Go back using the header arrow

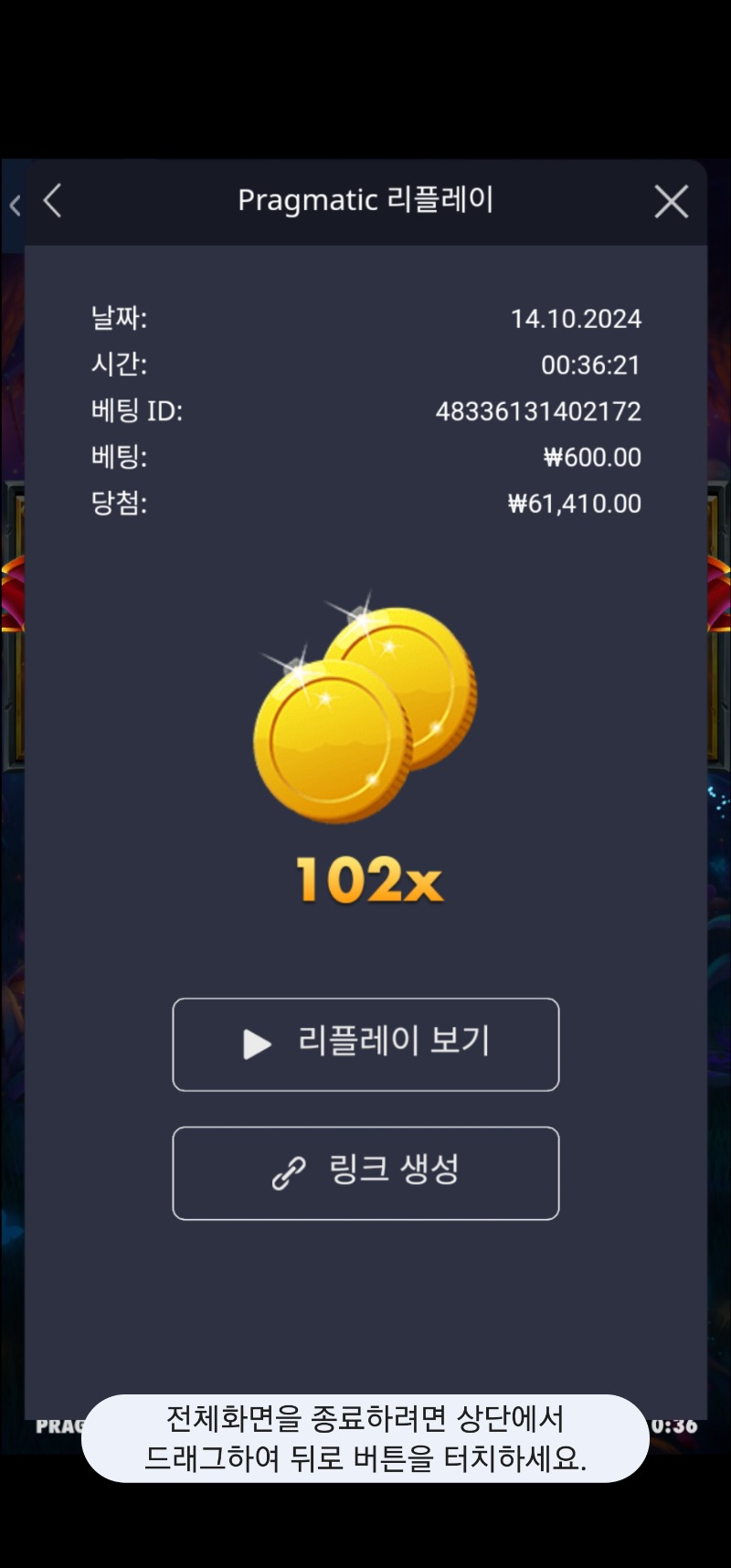point(53,201)
